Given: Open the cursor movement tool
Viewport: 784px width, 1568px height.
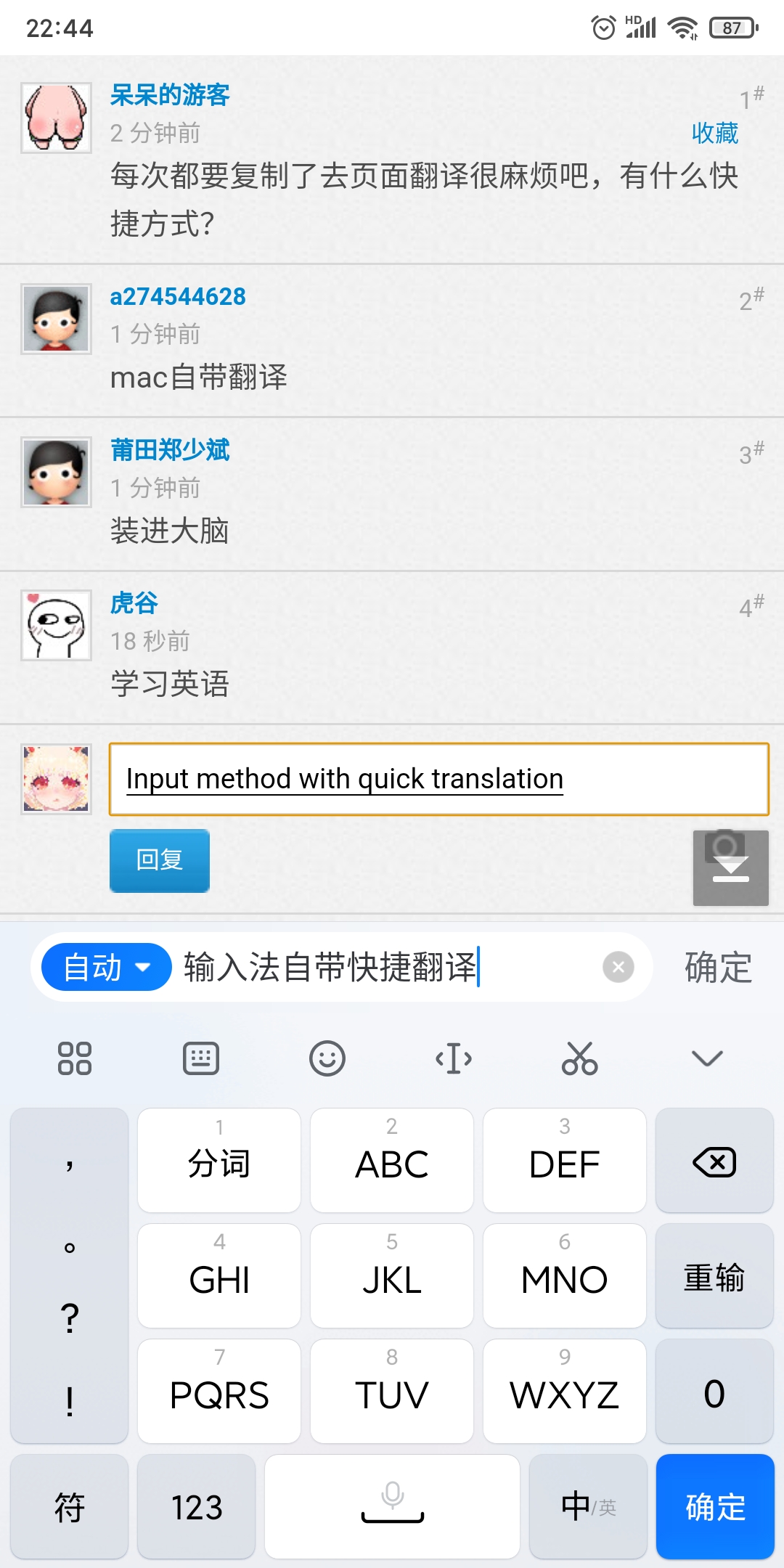Looking at the screenshot, I should [x=454, y=1058].
